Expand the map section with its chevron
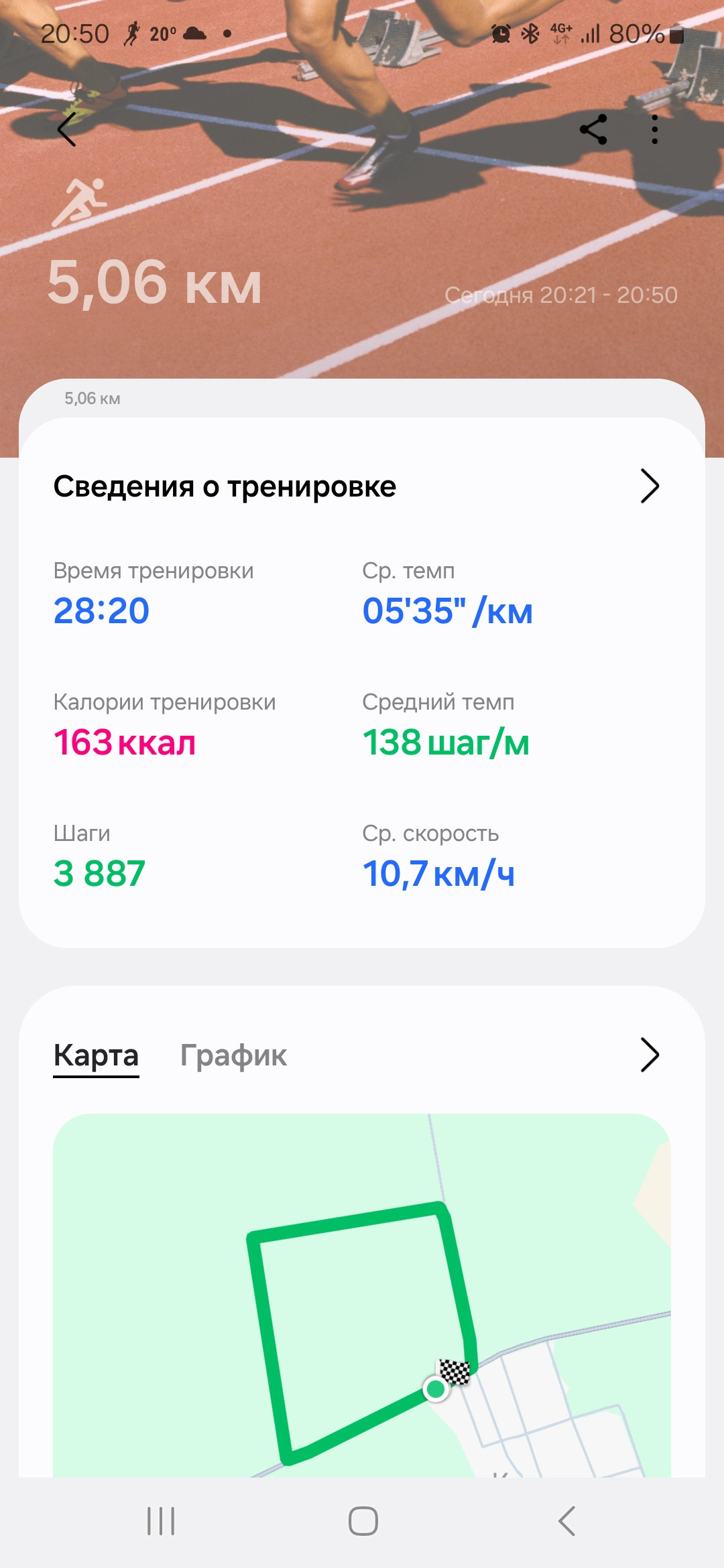 point(650,1055)
